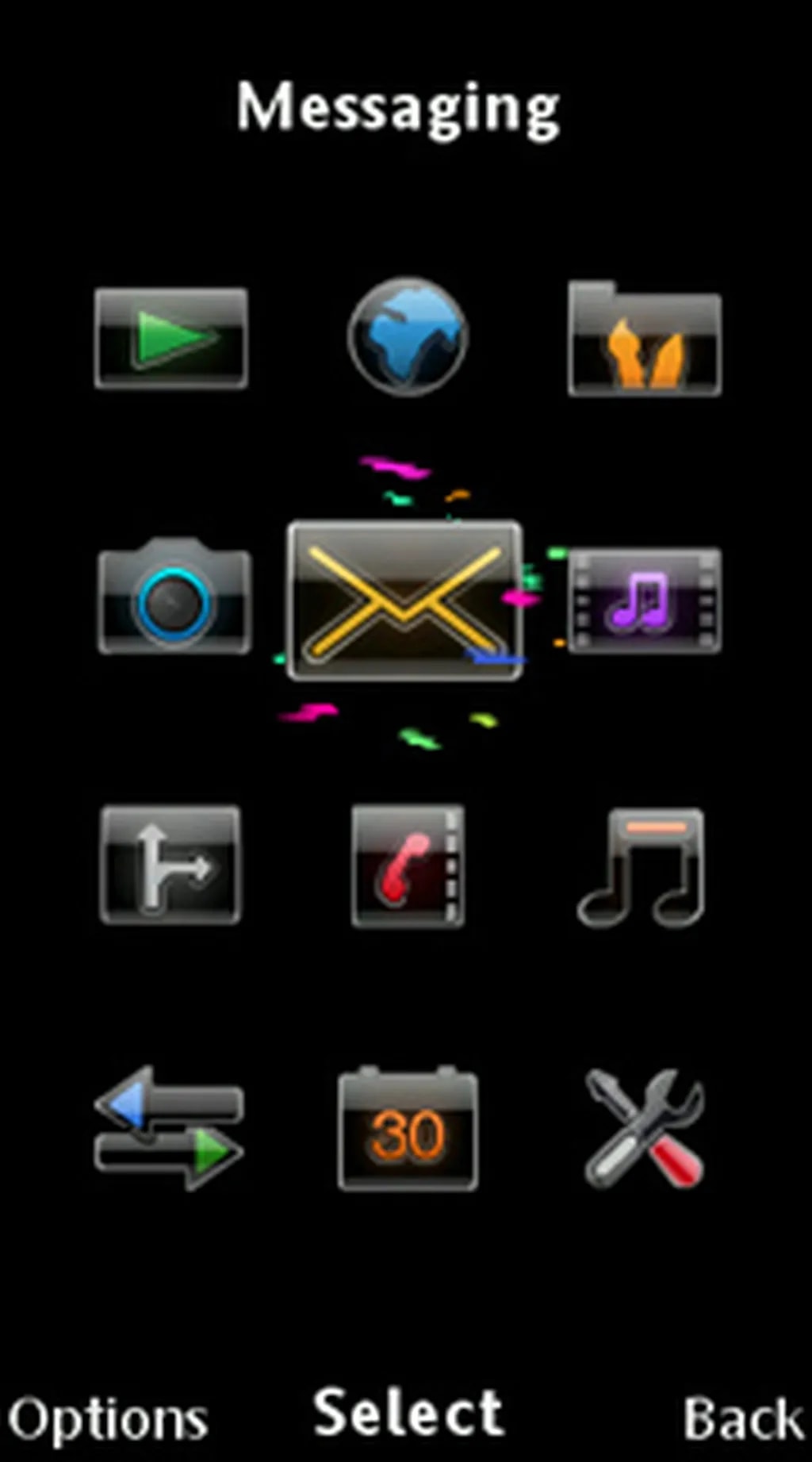Launch the web browser globe icon
Image resolution: width=812 pixels, height=1462 pixels.
click(407, 336)
